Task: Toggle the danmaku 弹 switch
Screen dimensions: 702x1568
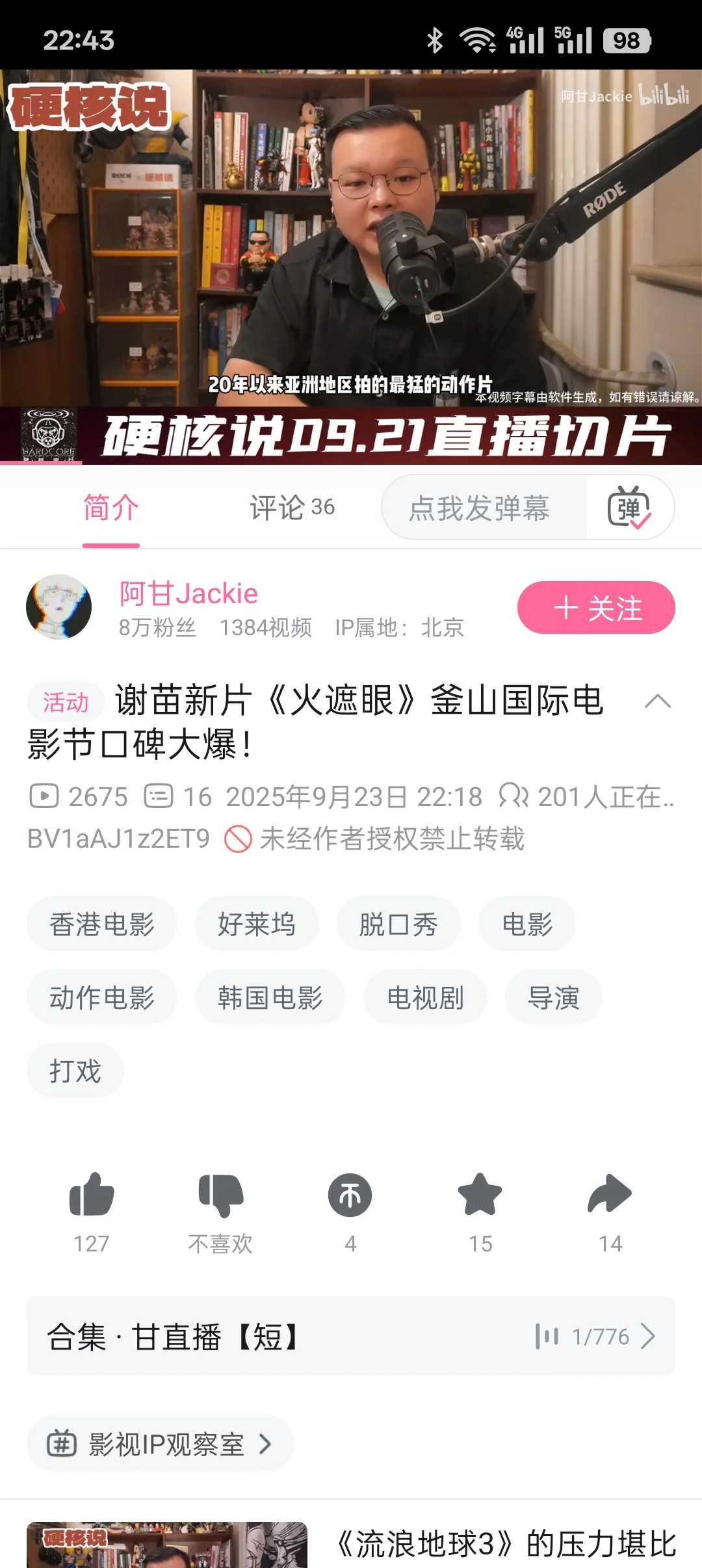Action: tap(629, 508)
